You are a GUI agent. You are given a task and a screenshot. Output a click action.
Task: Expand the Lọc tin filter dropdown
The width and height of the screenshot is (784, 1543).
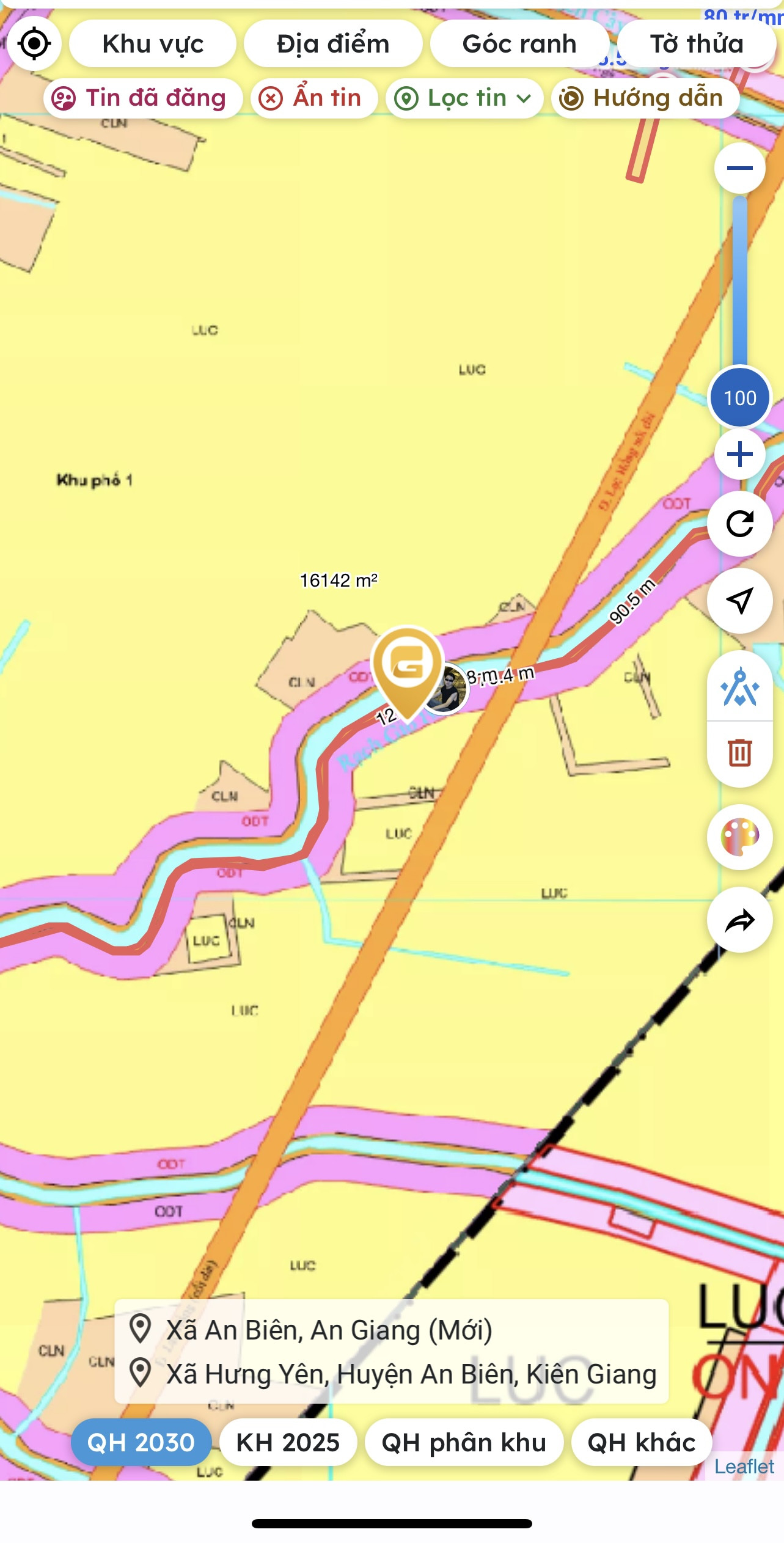coord(464,98)
